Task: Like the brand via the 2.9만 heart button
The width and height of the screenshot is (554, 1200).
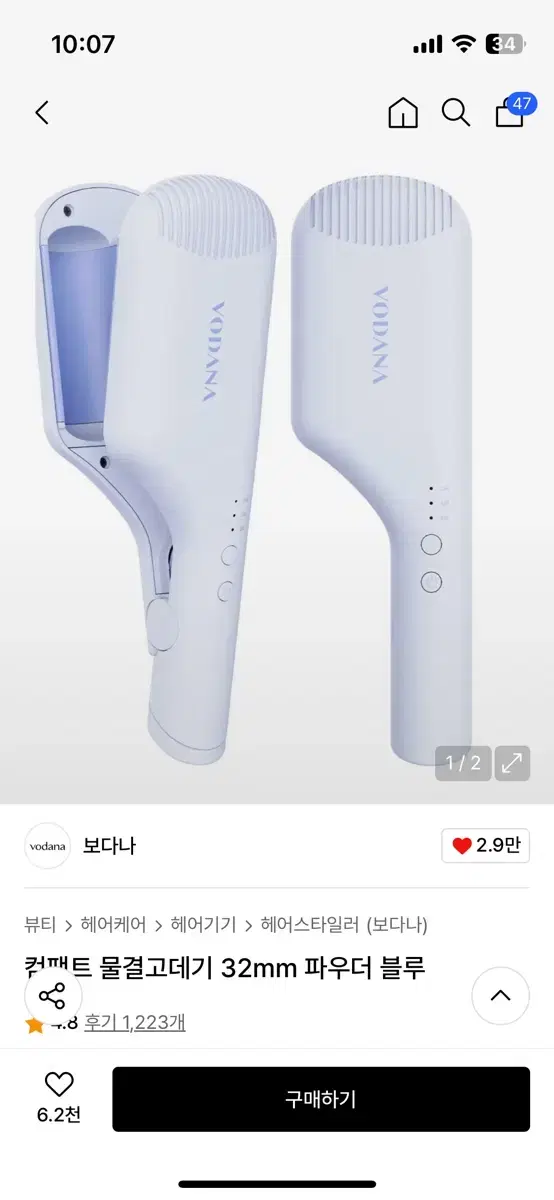Action: tap(485, 846)
